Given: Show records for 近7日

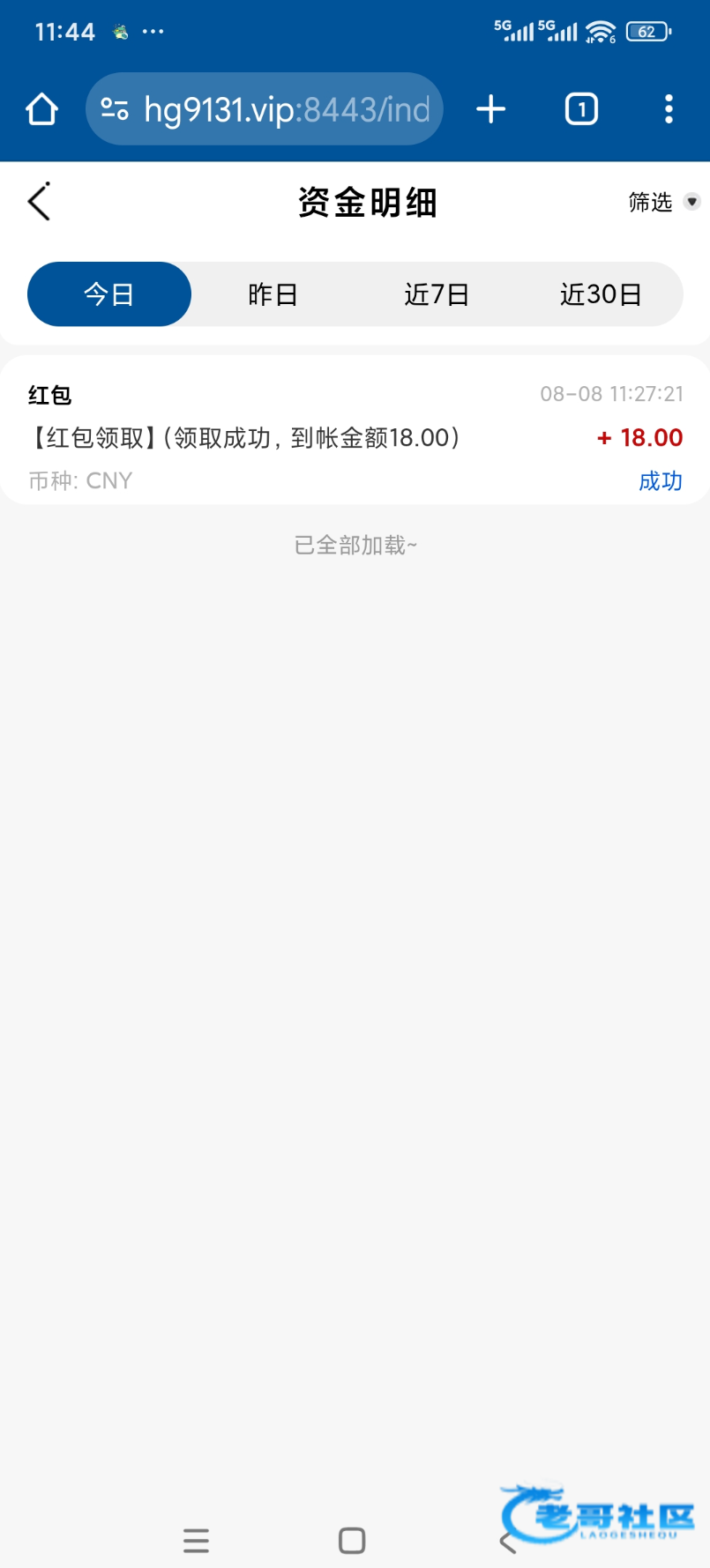Looking at the screenshot, I should (437, 294).
